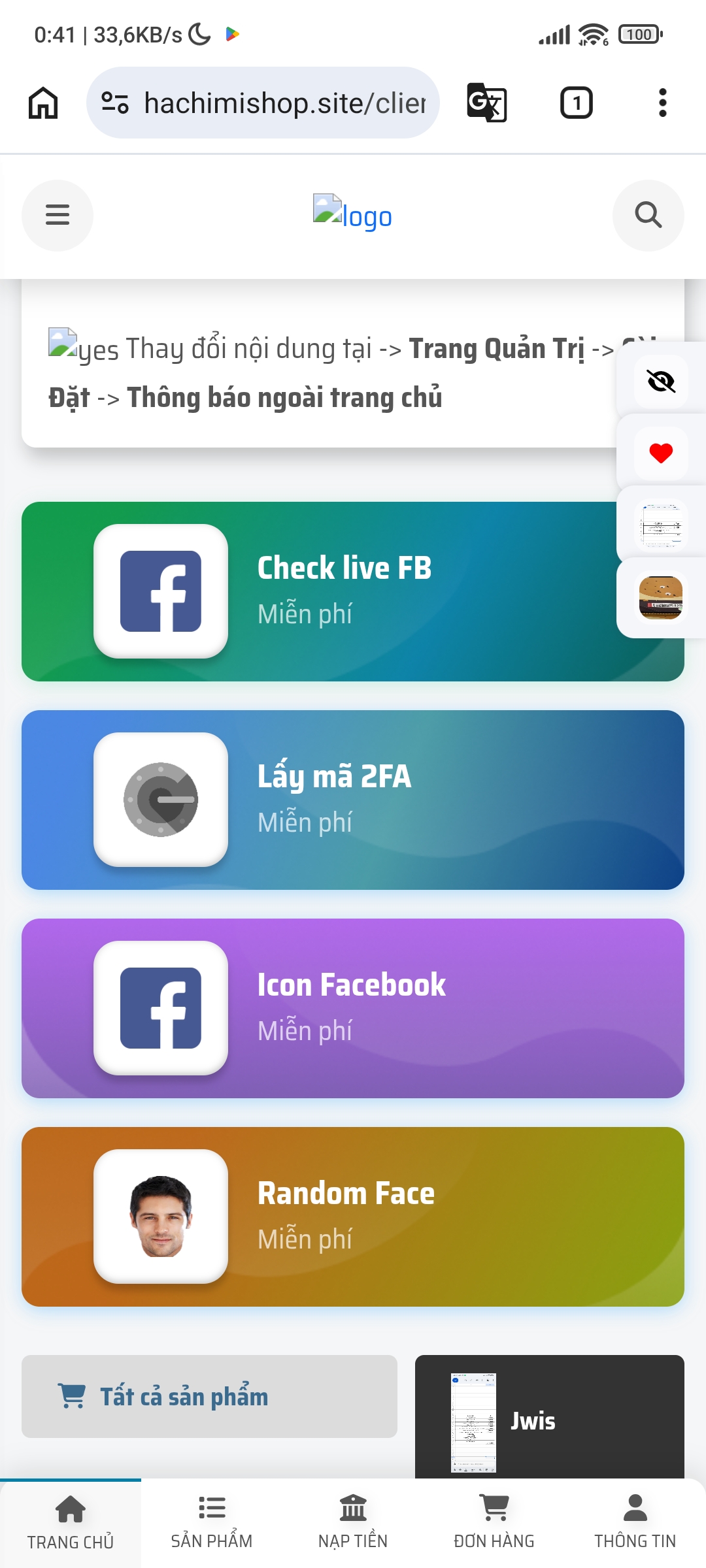Focus the hachimishop.site address bar
The width and height of the screenshot is (706, 1568).
pyautogui.click(x=275, y=103)
